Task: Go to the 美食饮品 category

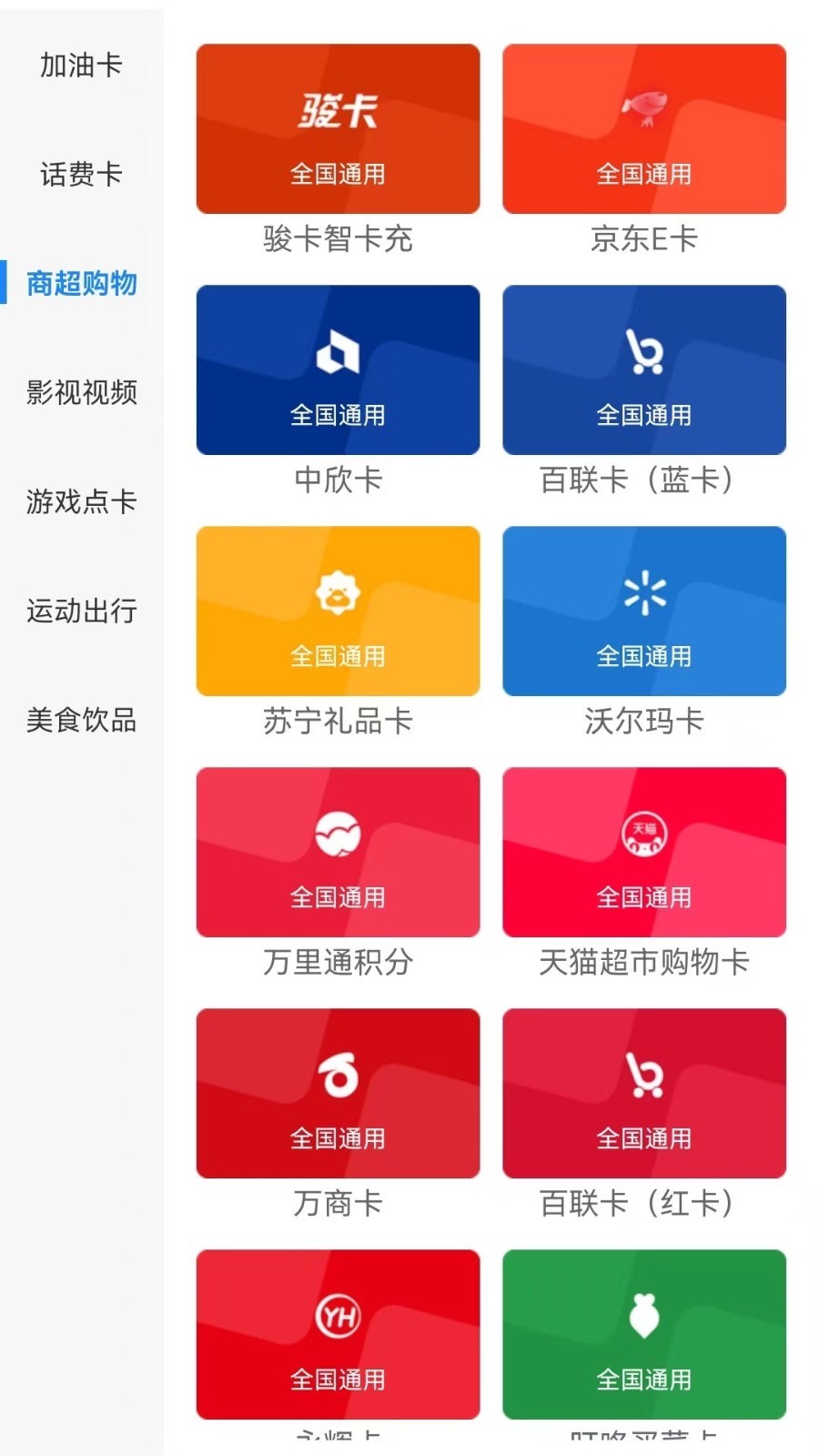Action: pos(81,720)
